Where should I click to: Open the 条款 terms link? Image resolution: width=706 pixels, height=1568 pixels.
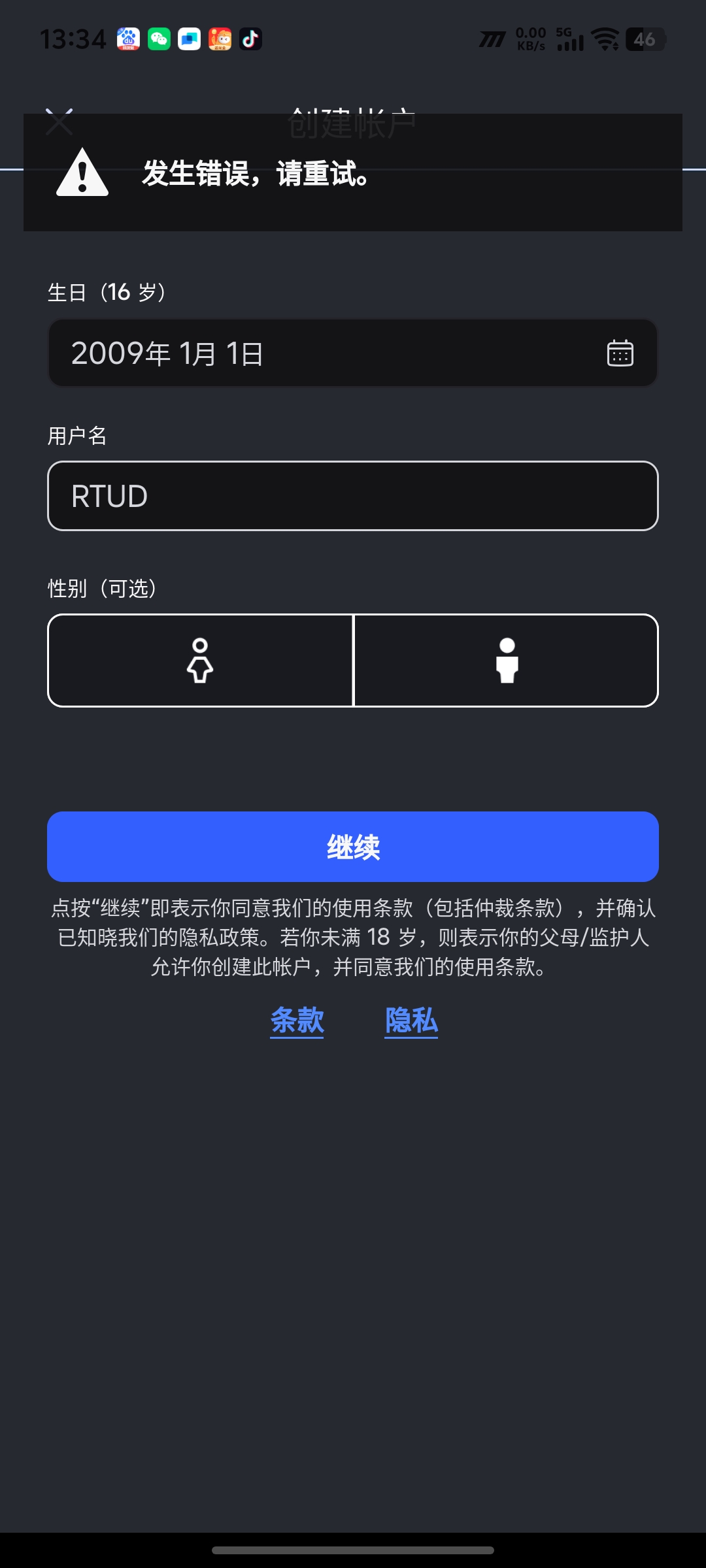point(297,1021)
